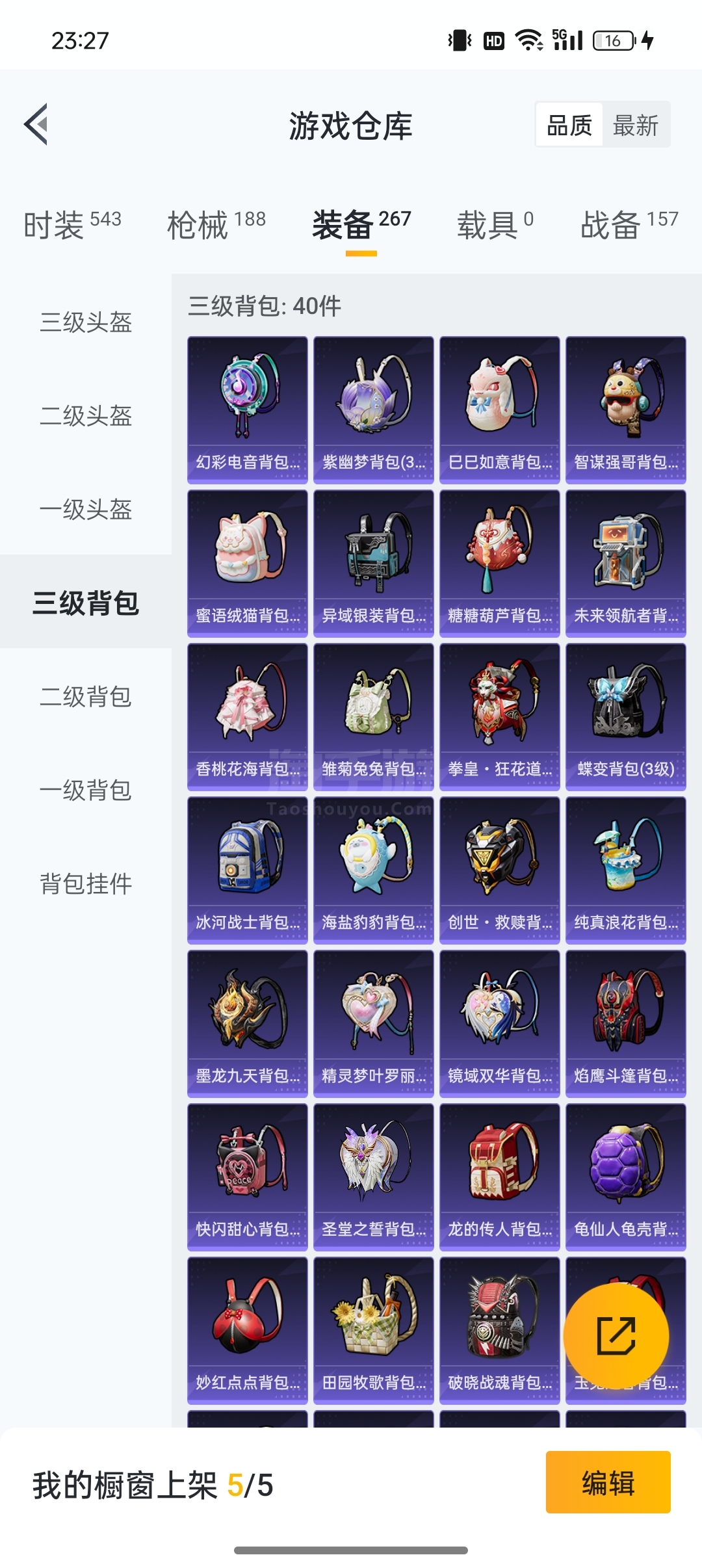View the 墨龙九天背包 item
Image resolution: width=702 pixels, height=1568 pixels.
(248, 1024)
